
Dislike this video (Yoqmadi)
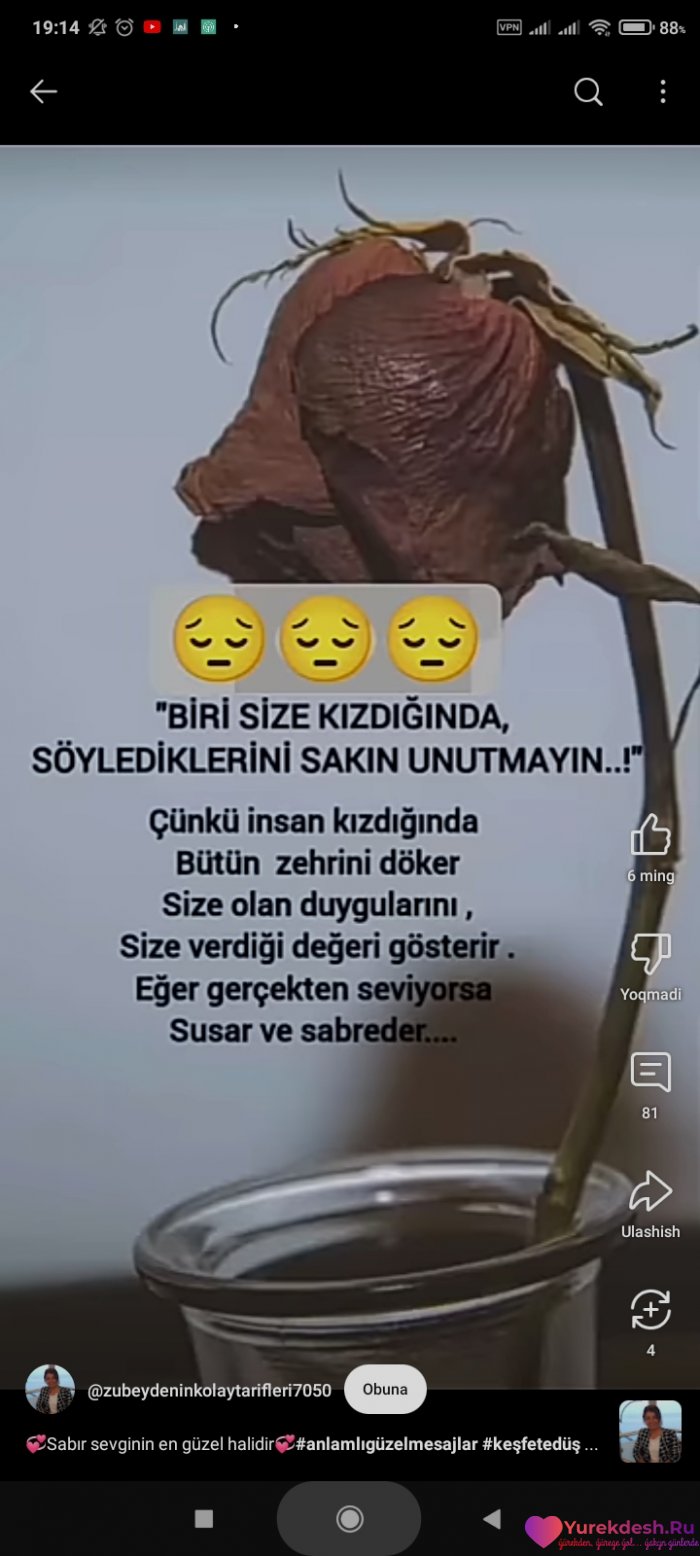[650, 955]
